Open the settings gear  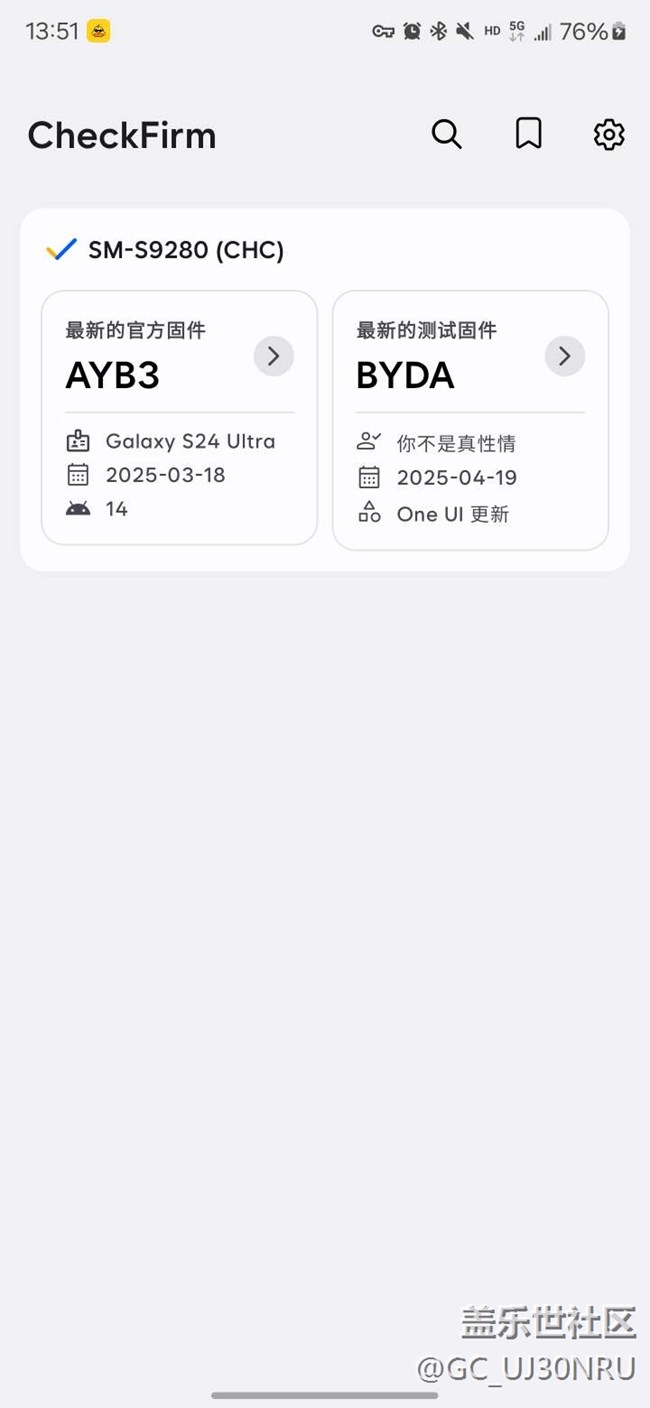click(x=609, y=134)
